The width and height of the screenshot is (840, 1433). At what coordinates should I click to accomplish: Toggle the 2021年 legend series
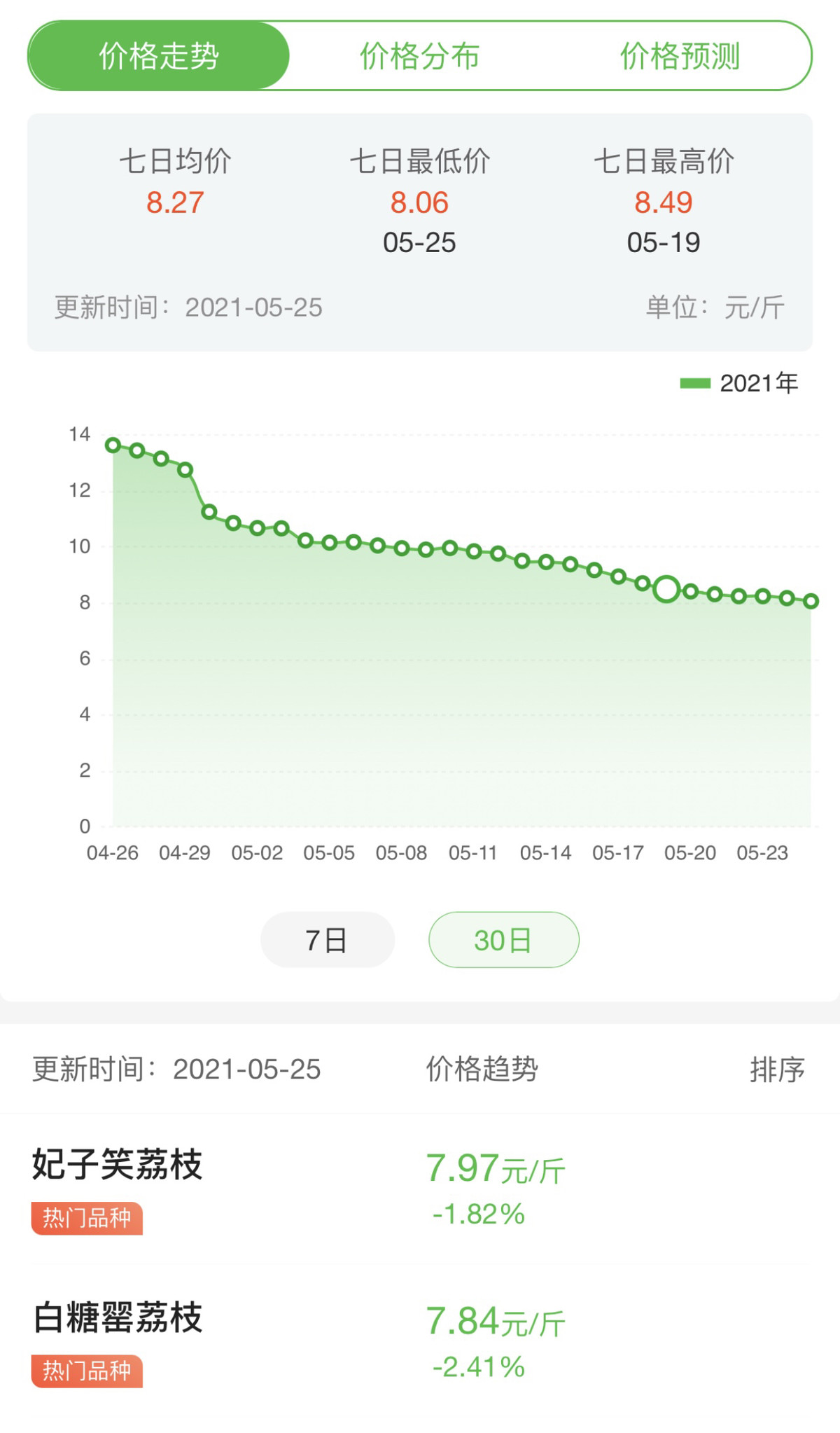pyautogui.click(x=738, y=383)
